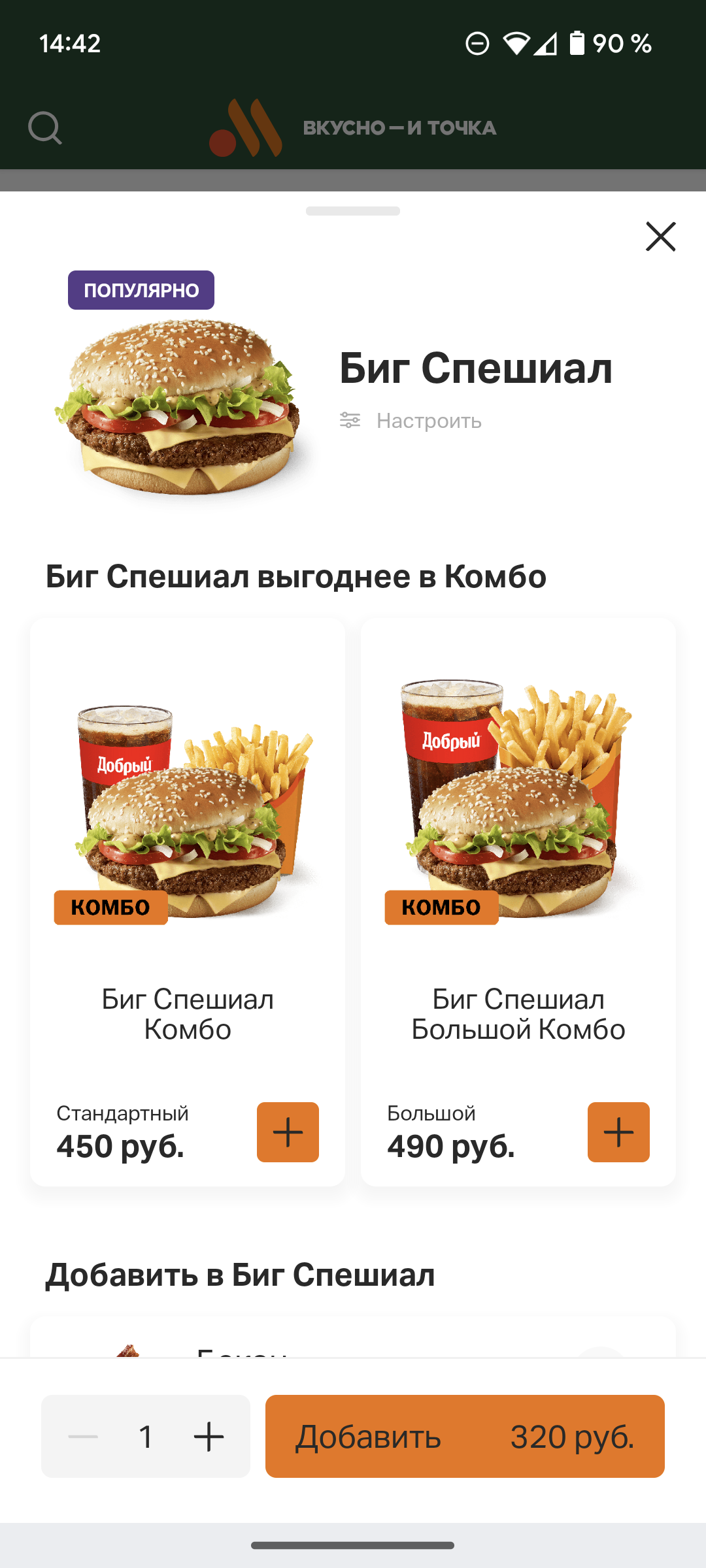Image resolution: width=706 pixels, height=1568 pixels.
Task: Tap Добавить to add for 320 руб.
Action: click(465, 1437)
